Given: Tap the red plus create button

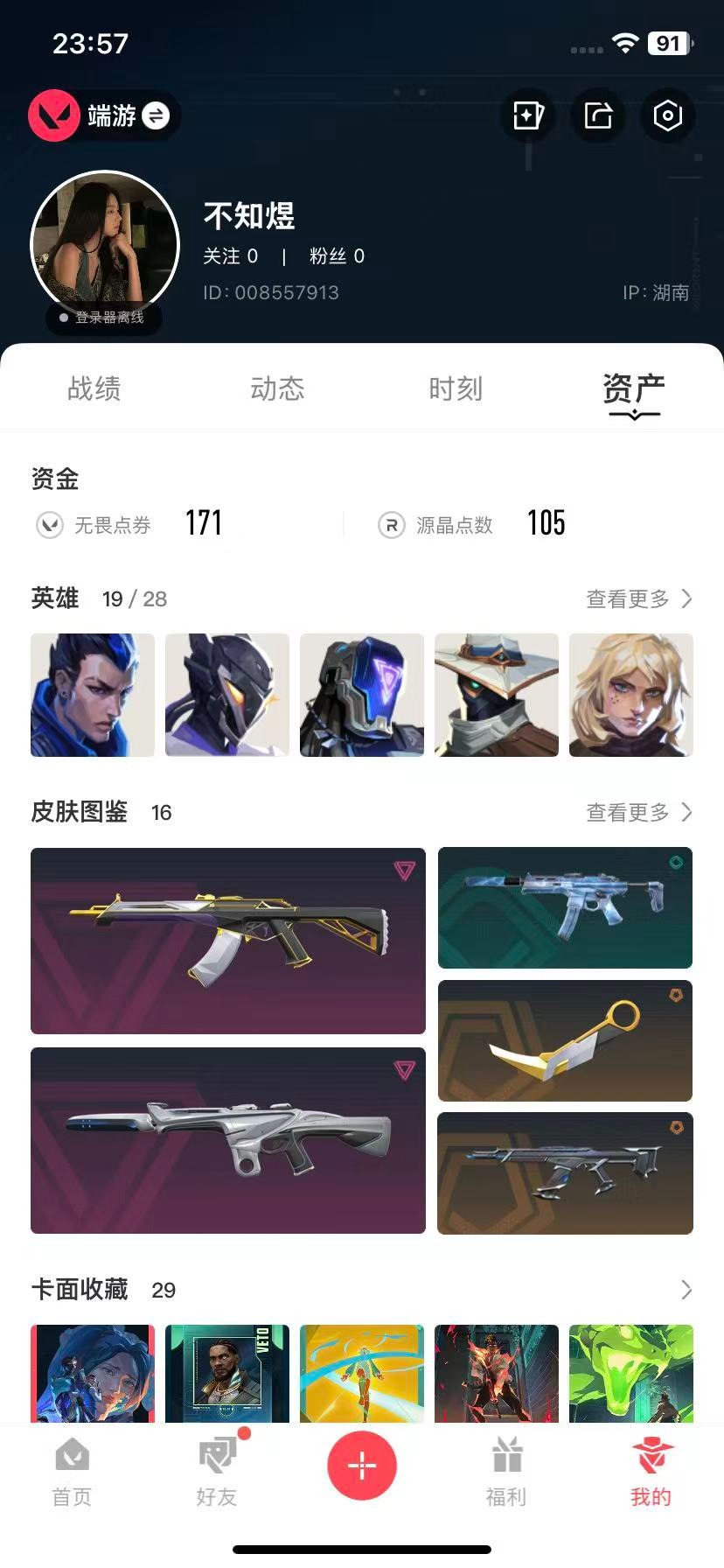Looking at the screenshot, I should pyautogui.click(x=362, y=1465).
